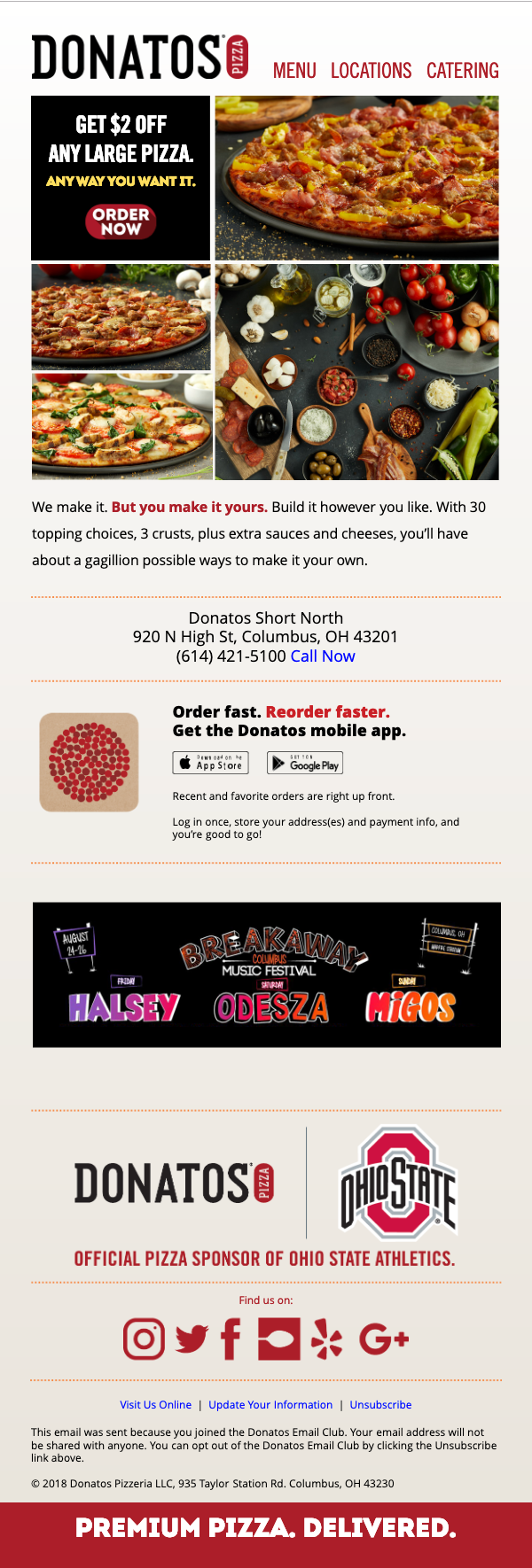Open the Breakaway Music Festival banner
This screenshot has width=532, height=1568.
(266, 974)
